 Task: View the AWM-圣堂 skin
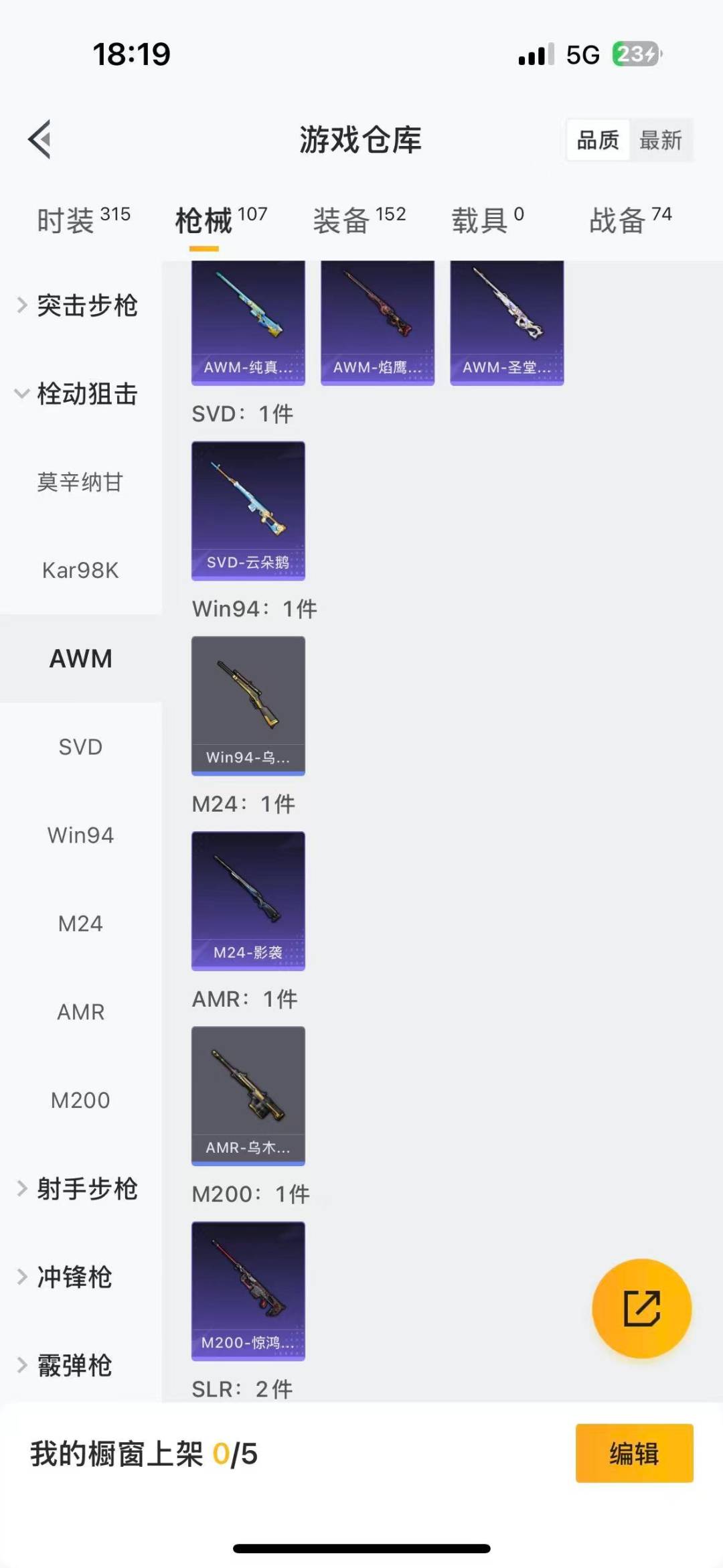[x=507, y=322]
